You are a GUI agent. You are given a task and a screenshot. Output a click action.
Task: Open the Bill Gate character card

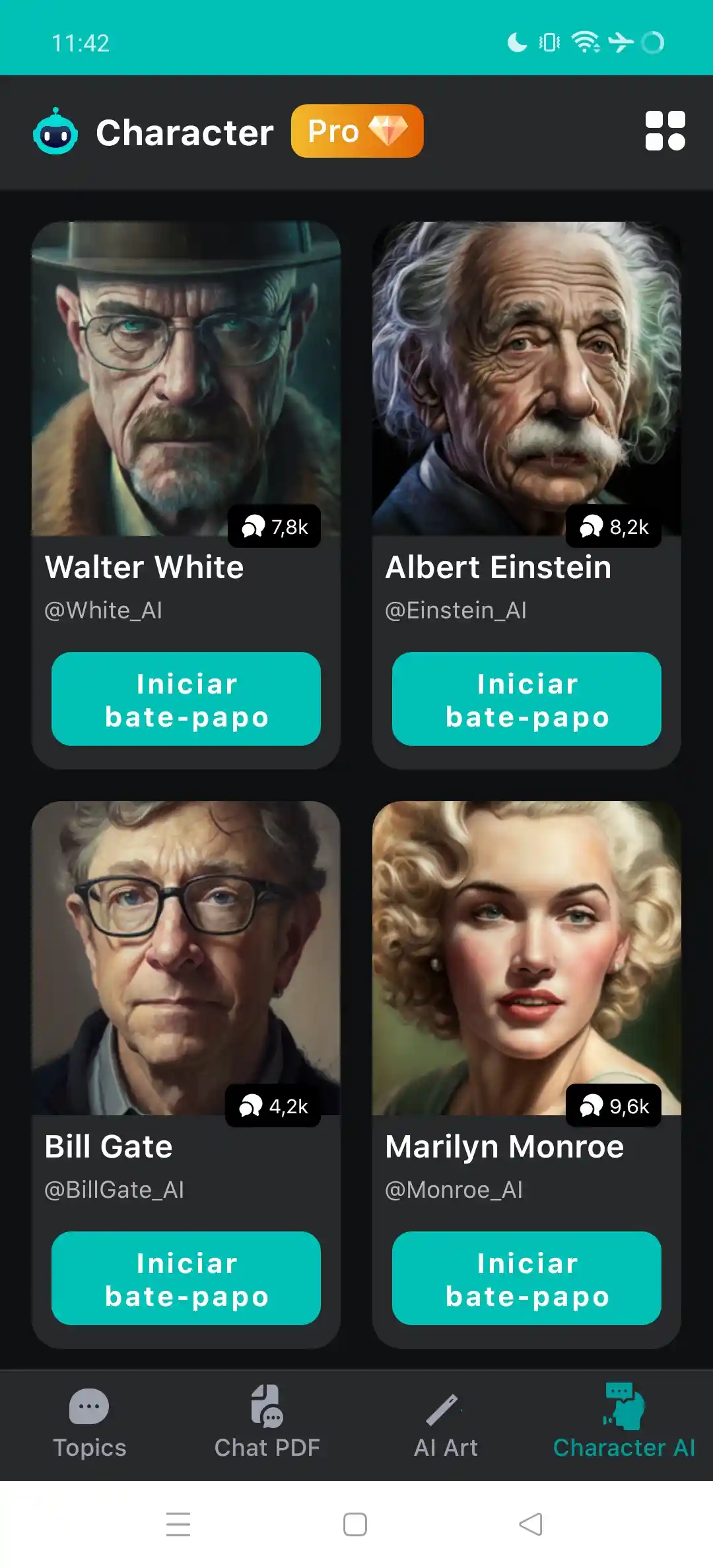click(186, 957)
